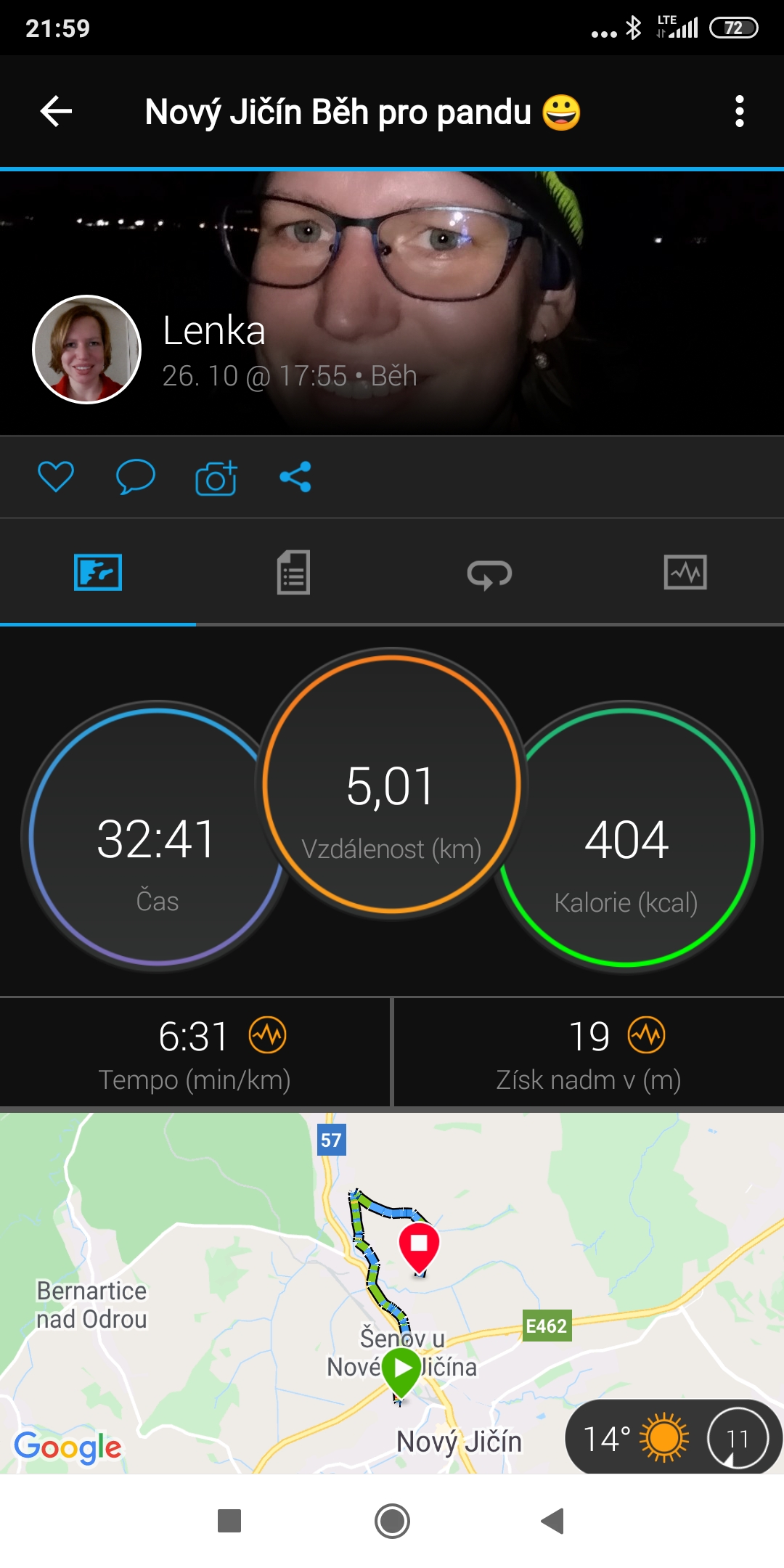The width and height of the screenshot is (784, 1568).
Task: Open the comment bubble icon
Action: 136,477
